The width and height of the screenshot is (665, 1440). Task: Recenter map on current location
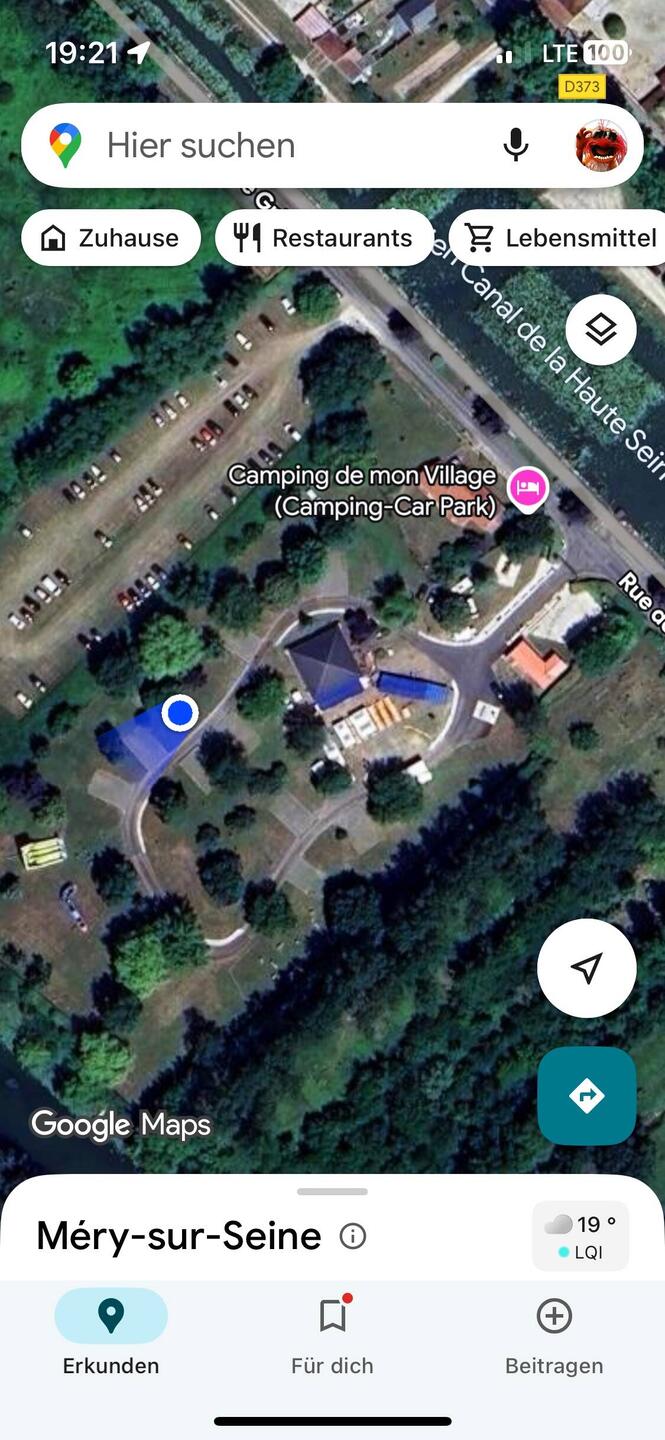(x=587, y=967)
